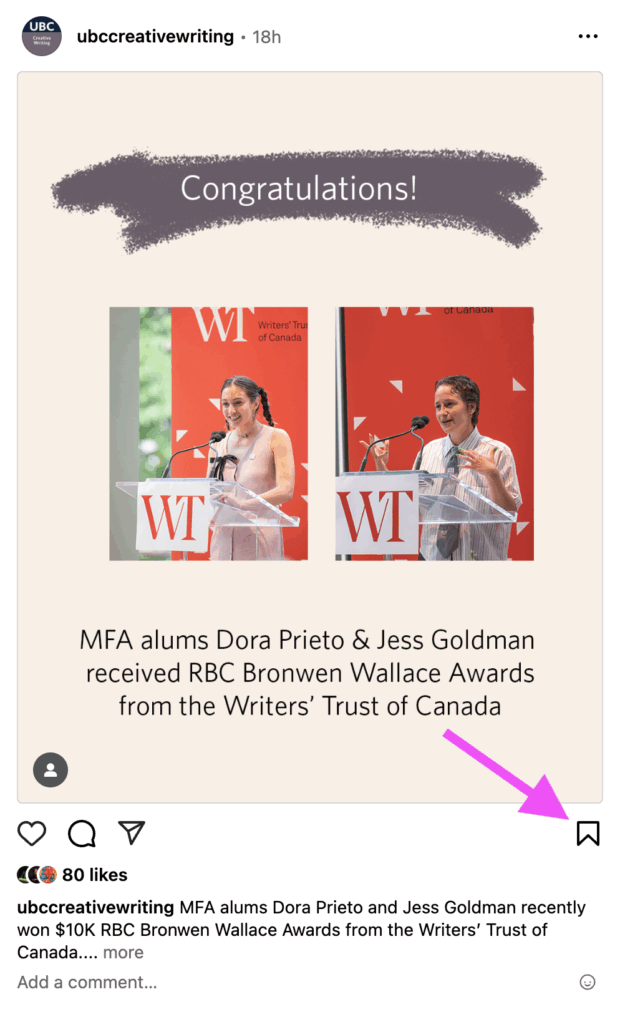
Task: Show tagged people on the photo
Action: pos(50,770)
